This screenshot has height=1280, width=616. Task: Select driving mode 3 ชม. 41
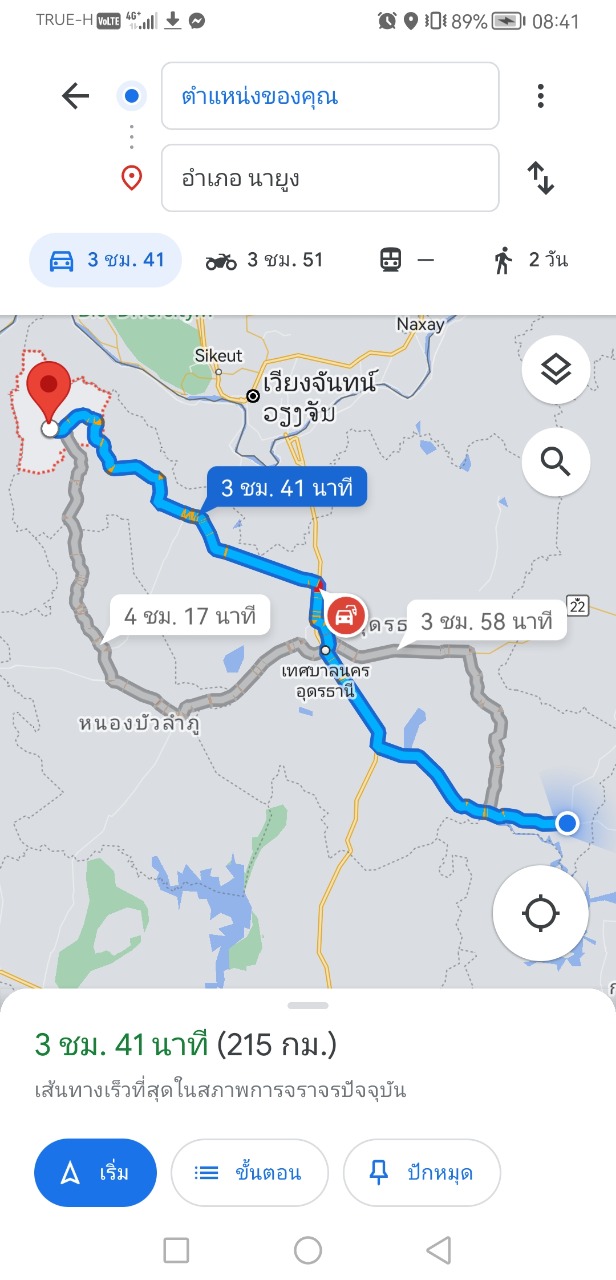tap(105, 260)
